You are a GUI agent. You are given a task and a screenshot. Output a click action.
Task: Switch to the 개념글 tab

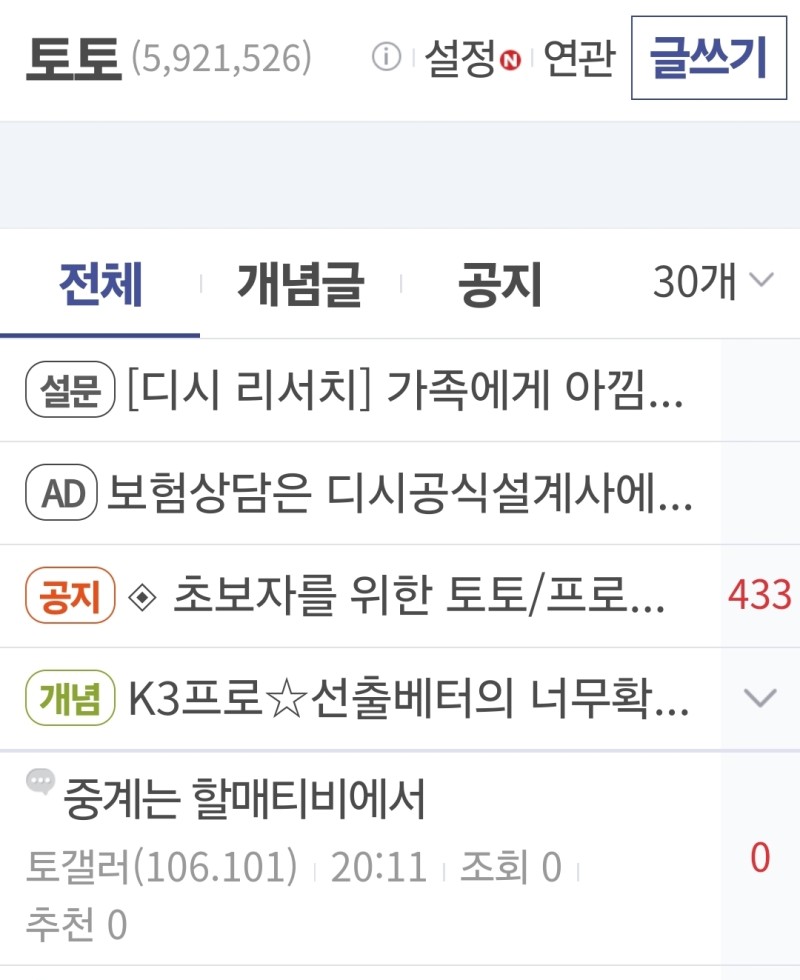click(x=300, y=285)
